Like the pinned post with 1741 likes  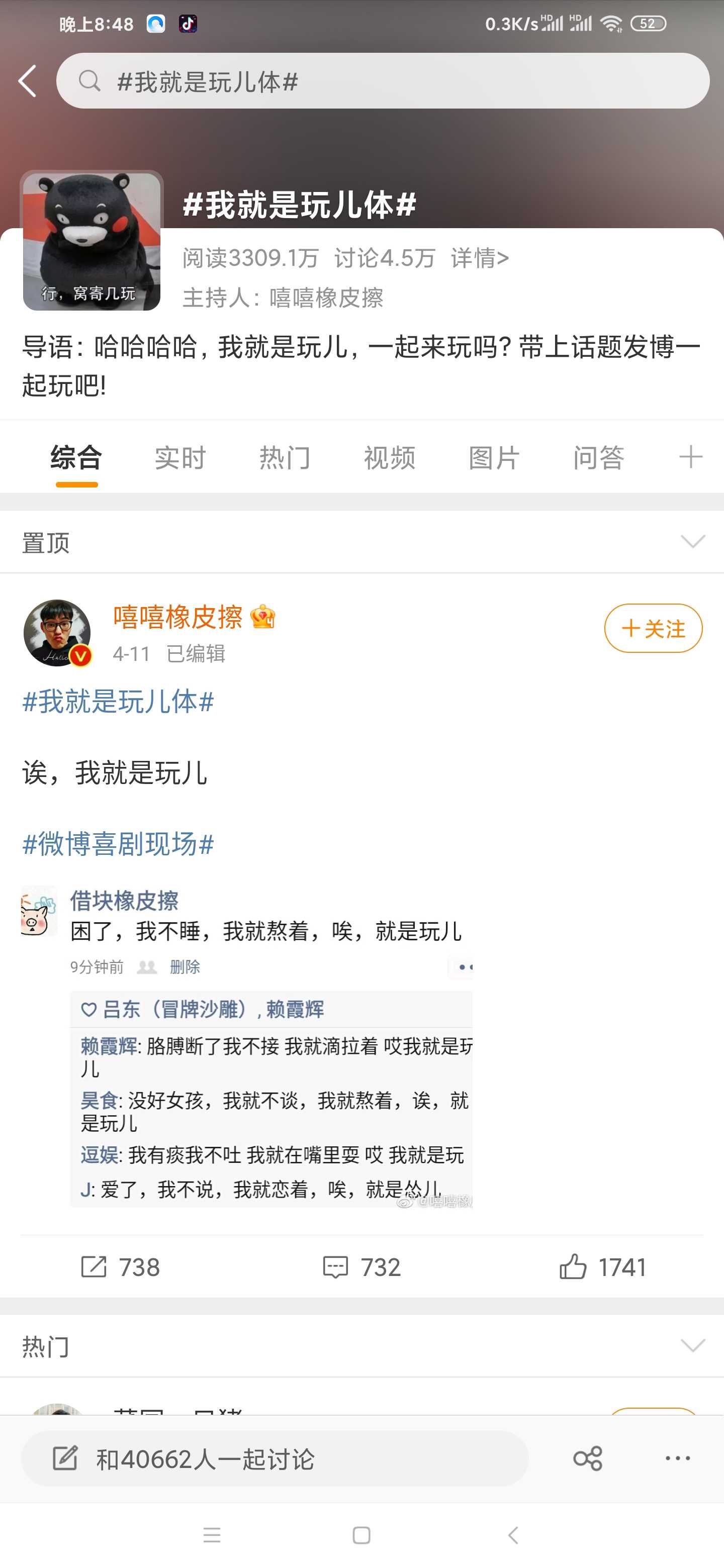[x=603, y=1266]
